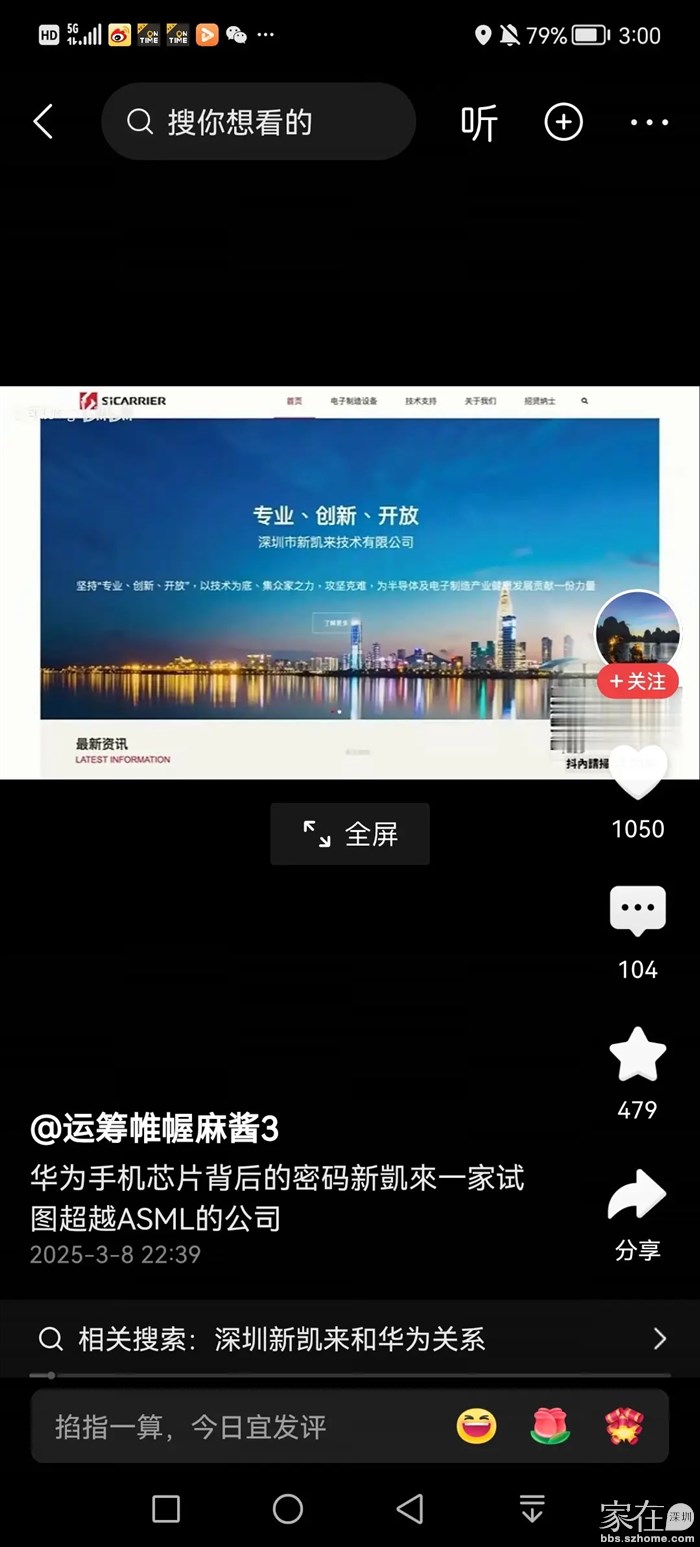Add video to favorites with star
Screen dimensions: 700x1547
[638, 1055]
